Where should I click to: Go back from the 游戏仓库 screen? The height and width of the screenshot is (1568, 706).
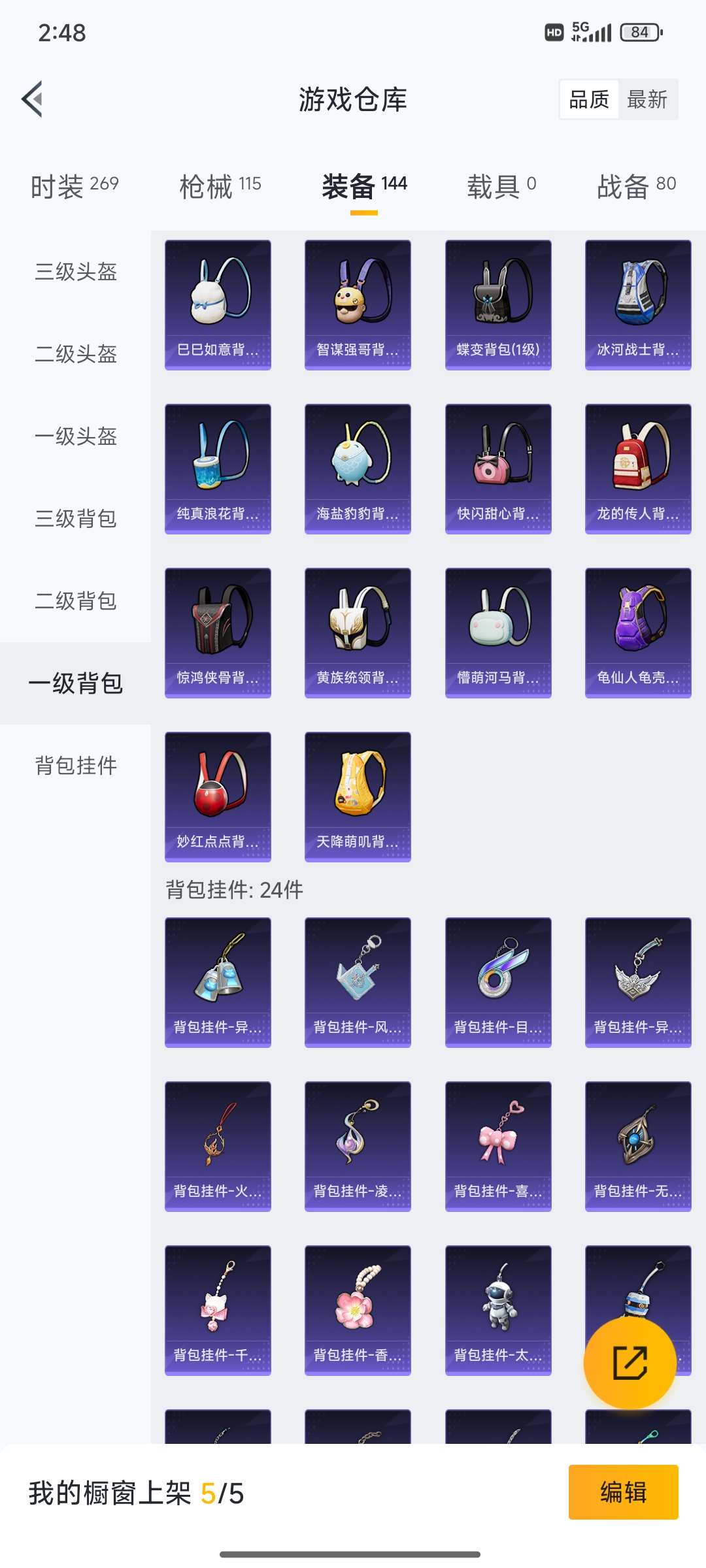[33, 99]
